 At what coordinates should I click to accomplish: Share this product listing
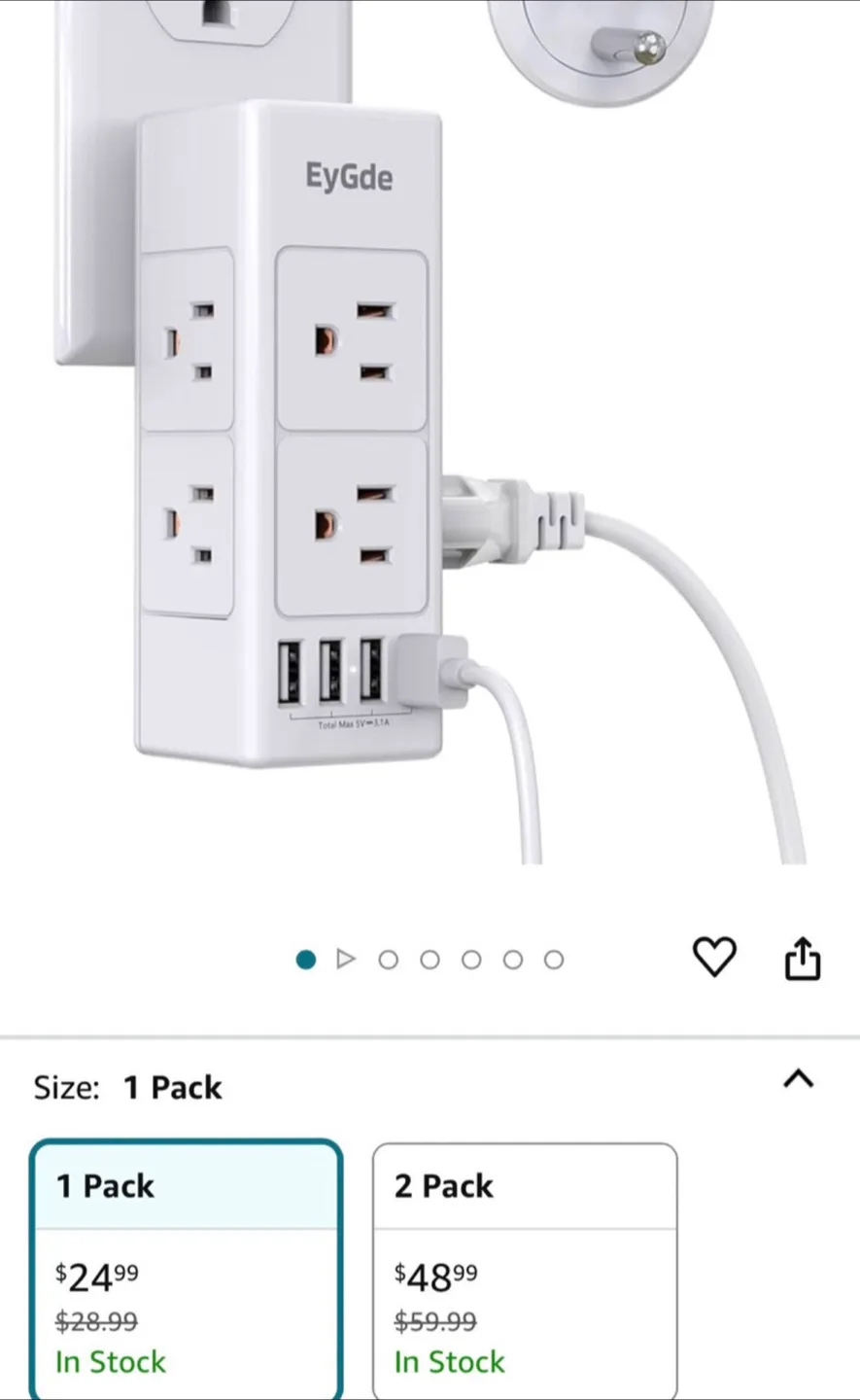coord(802,959)
